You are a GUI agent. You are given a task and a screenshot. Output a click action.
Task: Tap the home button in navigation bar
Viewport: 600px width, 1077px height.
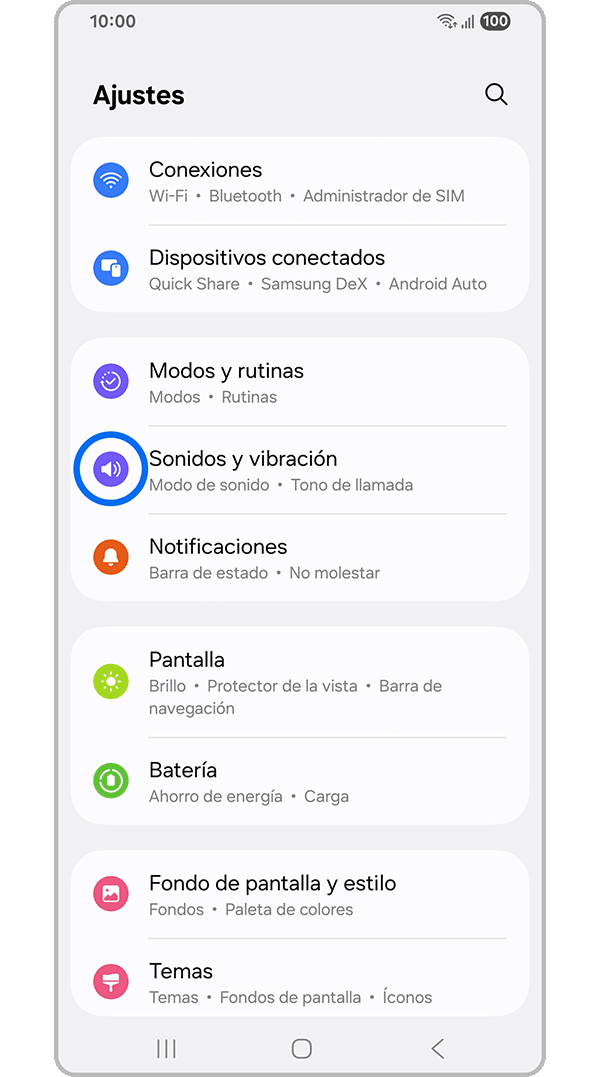click(x=301, y=1048)
